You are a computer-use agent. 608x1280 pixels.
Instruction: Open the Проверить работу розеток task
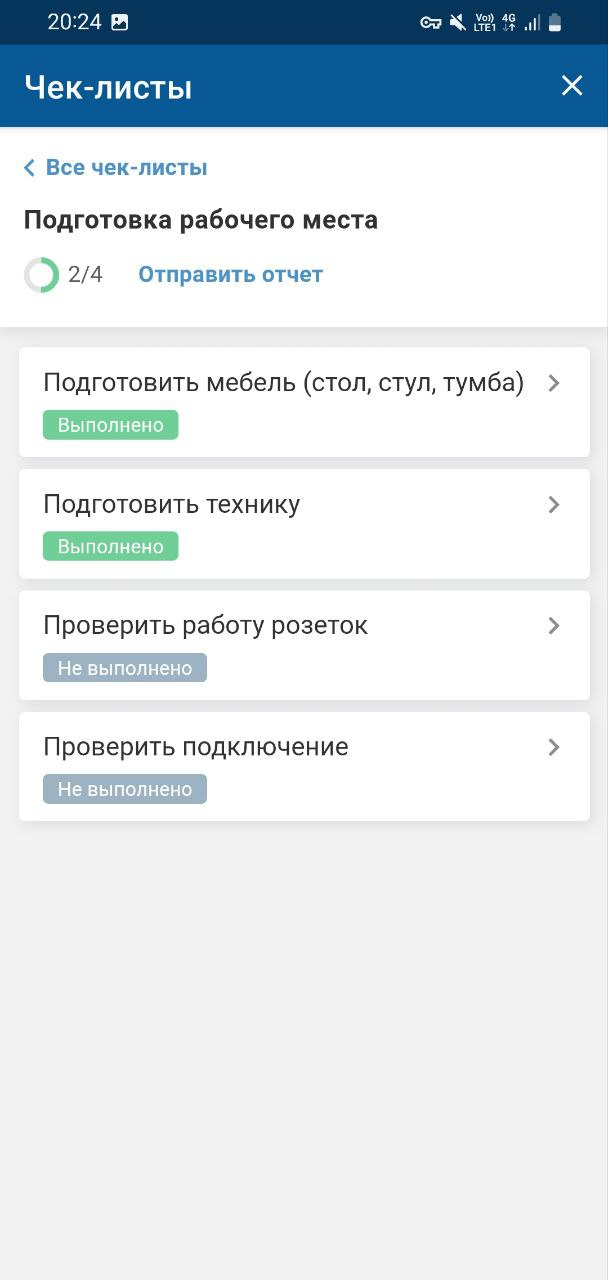(x=304, y=645)
